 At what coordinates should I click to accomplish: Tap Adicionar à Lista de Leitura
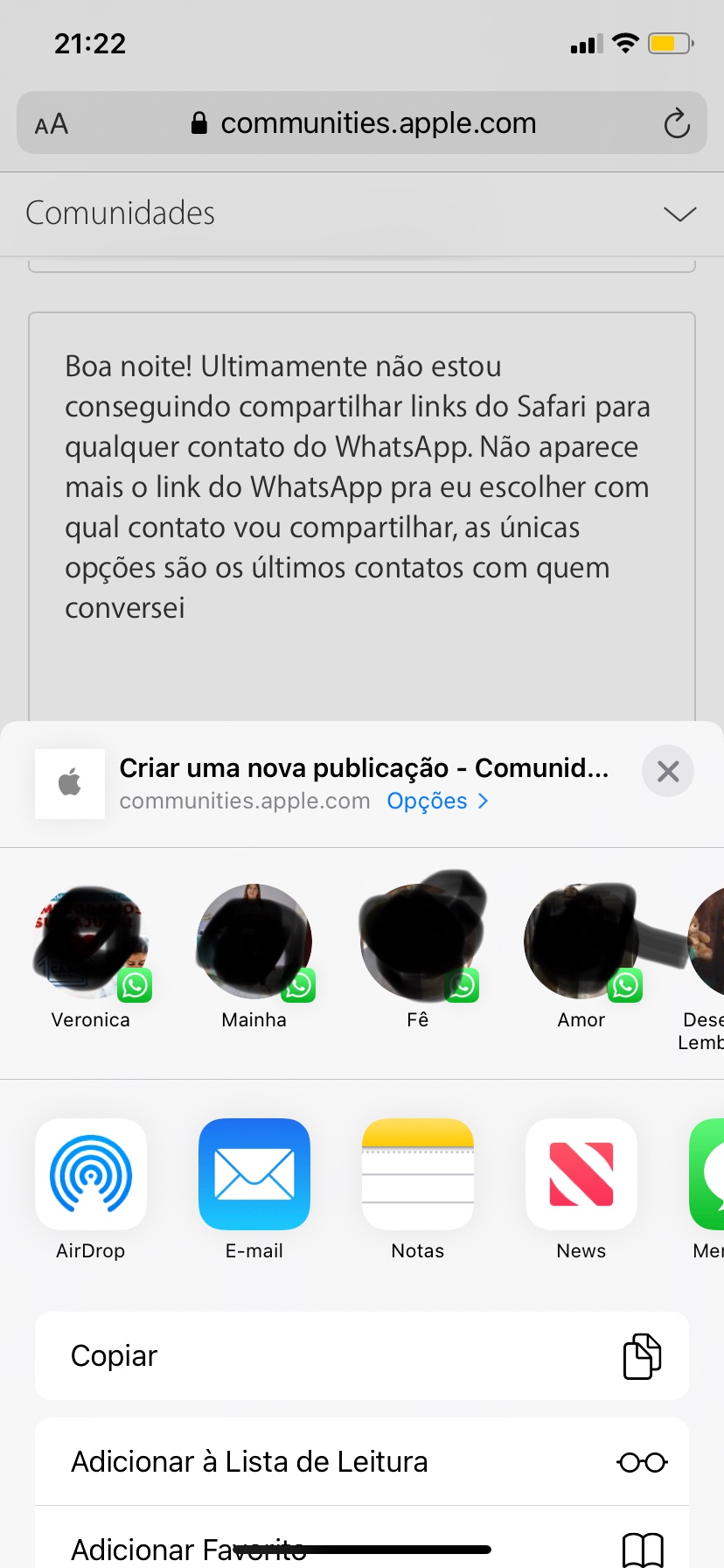pyautogui.click(x=362, y=1461)
